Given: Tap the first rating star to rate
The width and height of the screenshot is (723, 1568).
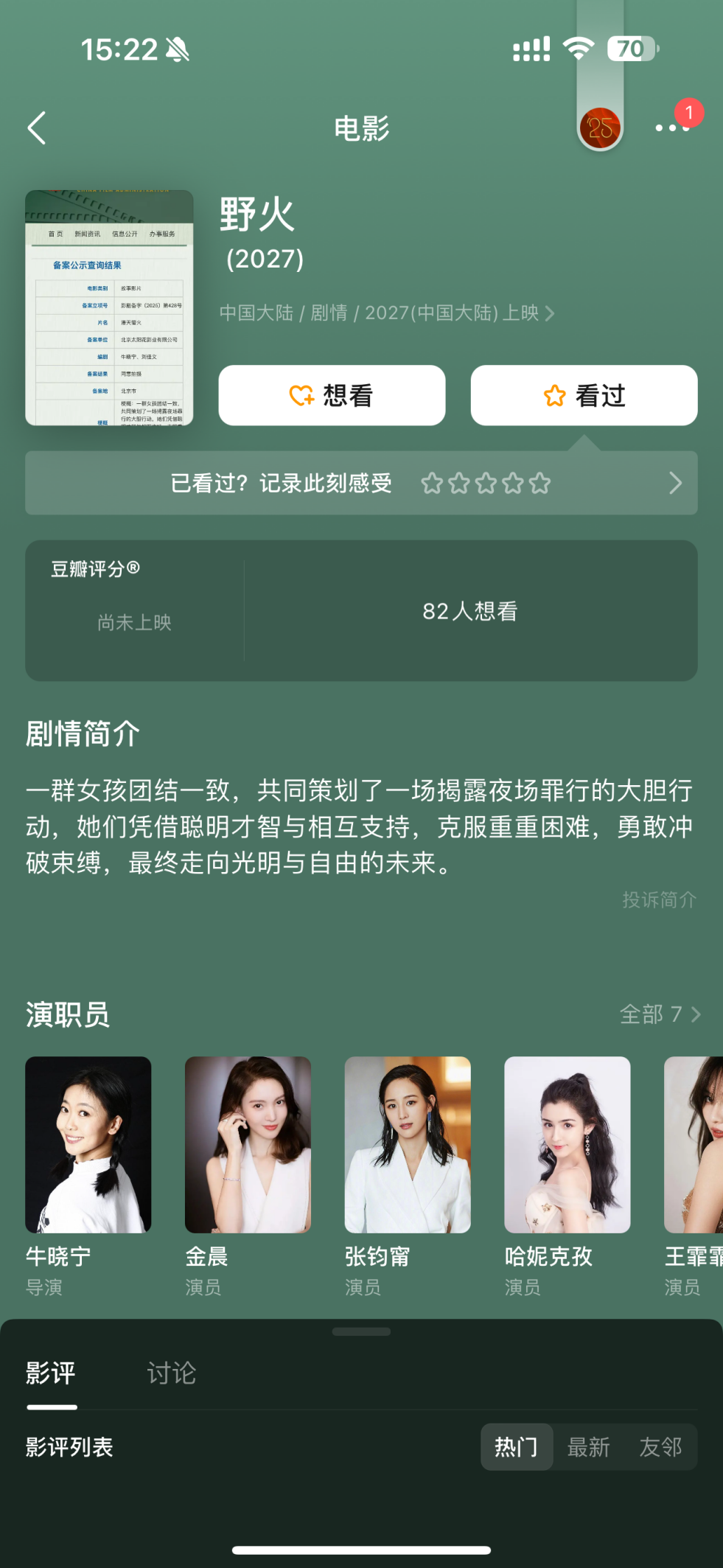Looking at the screenshot, I should (433, 483).
